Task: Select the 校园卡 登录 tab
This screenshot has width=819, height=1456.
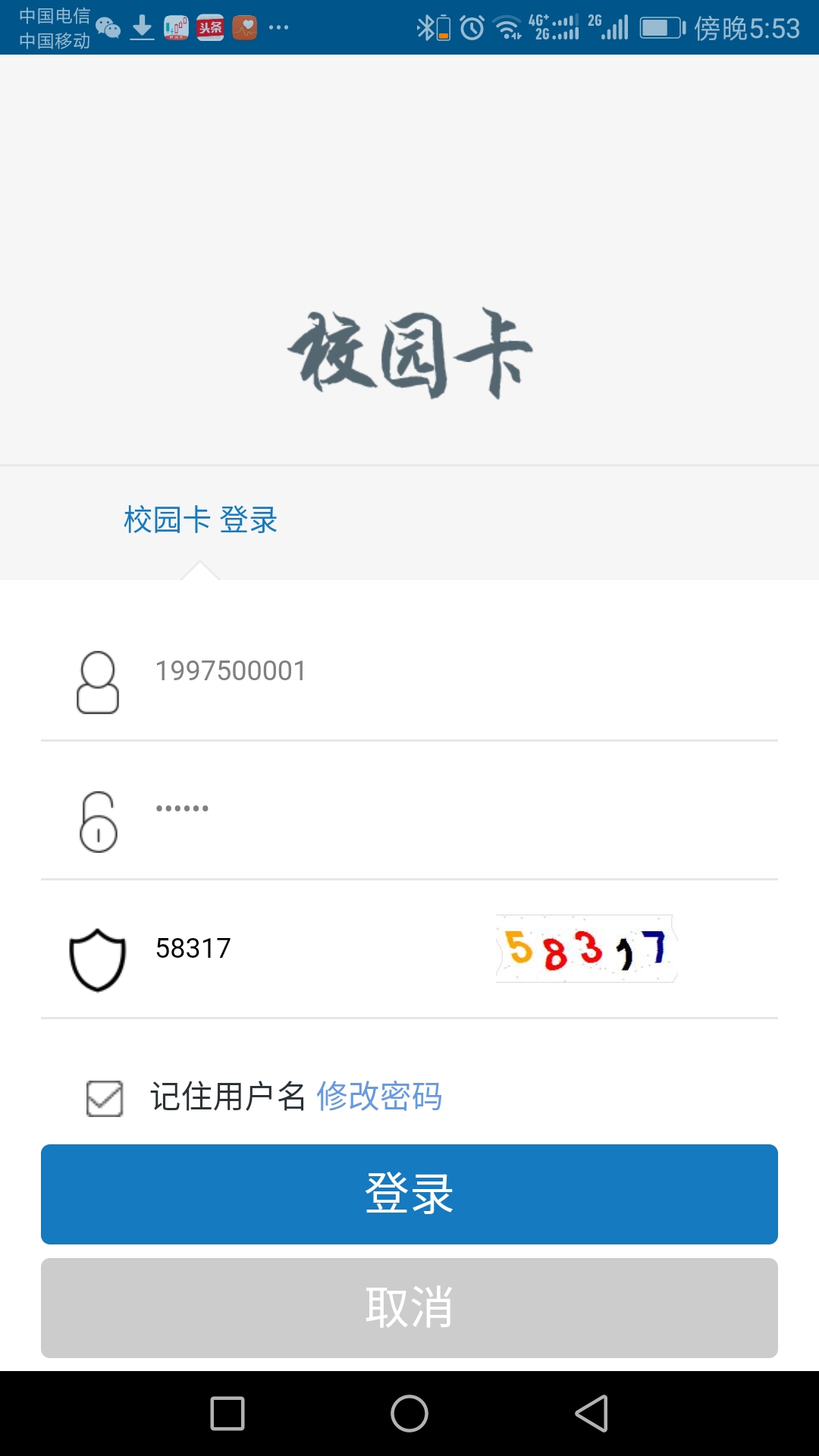Action: (x=200, y=520)
